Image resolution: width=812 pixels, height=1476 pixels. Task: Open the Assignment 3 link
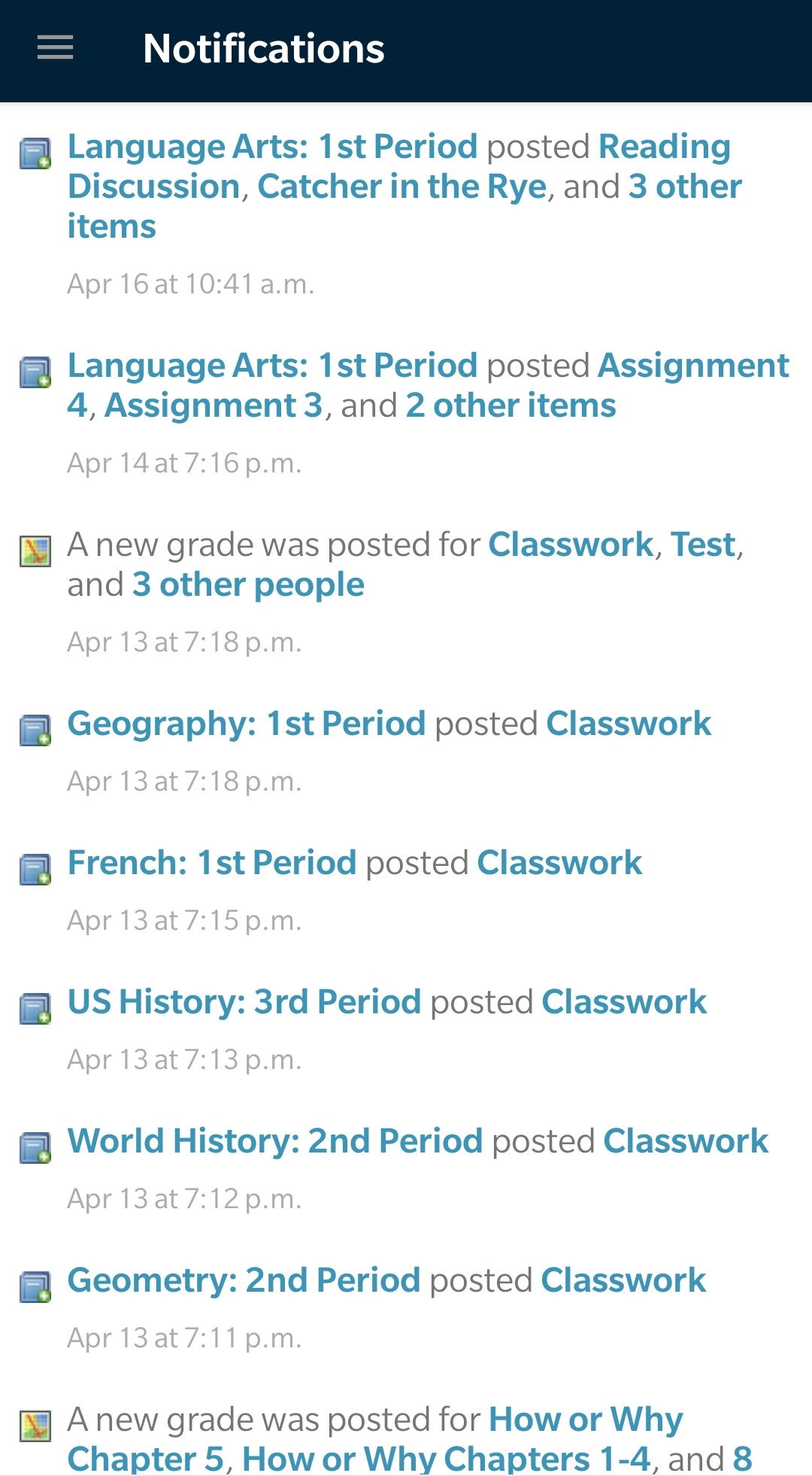214,405
